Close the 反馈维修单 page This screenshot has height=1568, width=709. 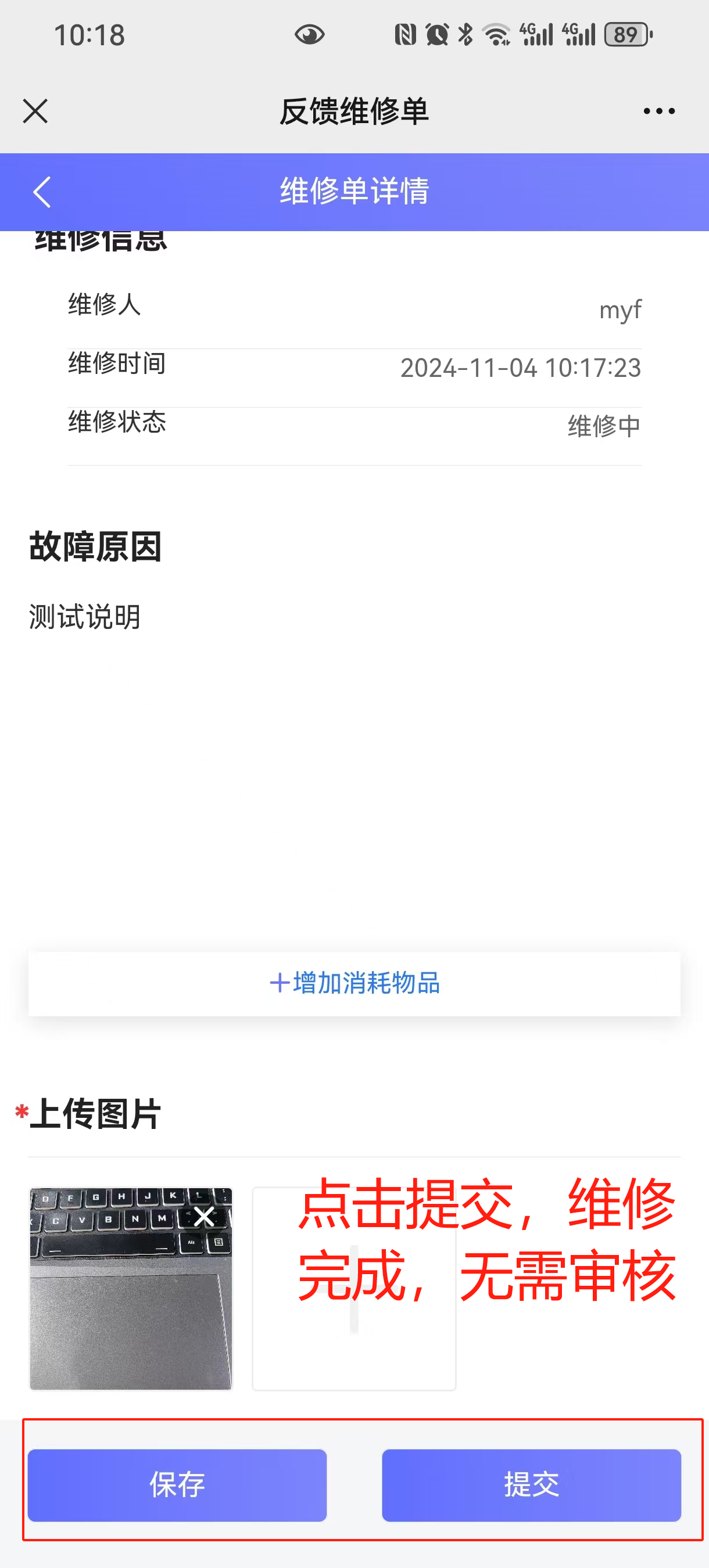coord(35,112)
